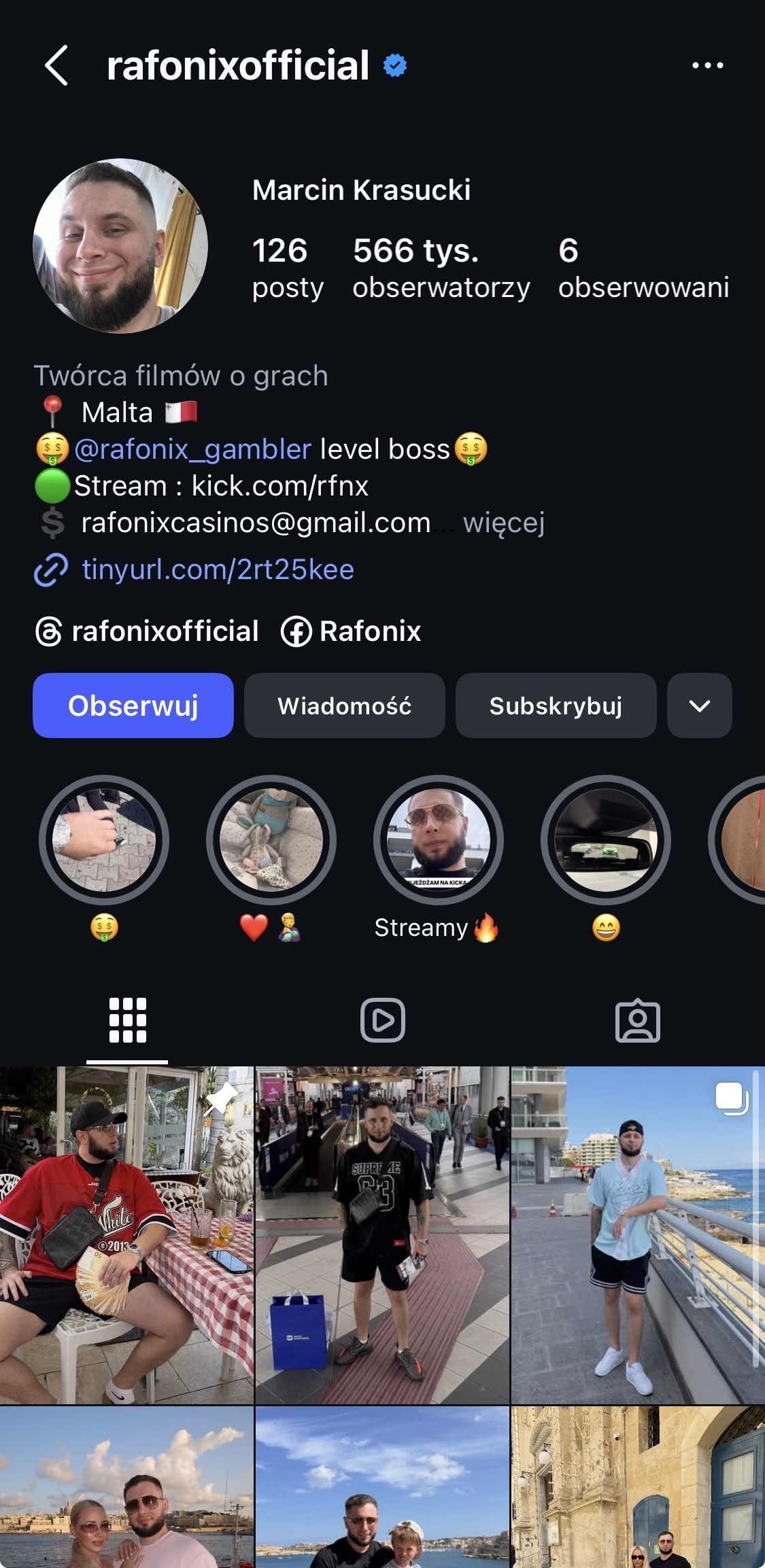Open the carousel post by the seaside

click(637, 1234)
